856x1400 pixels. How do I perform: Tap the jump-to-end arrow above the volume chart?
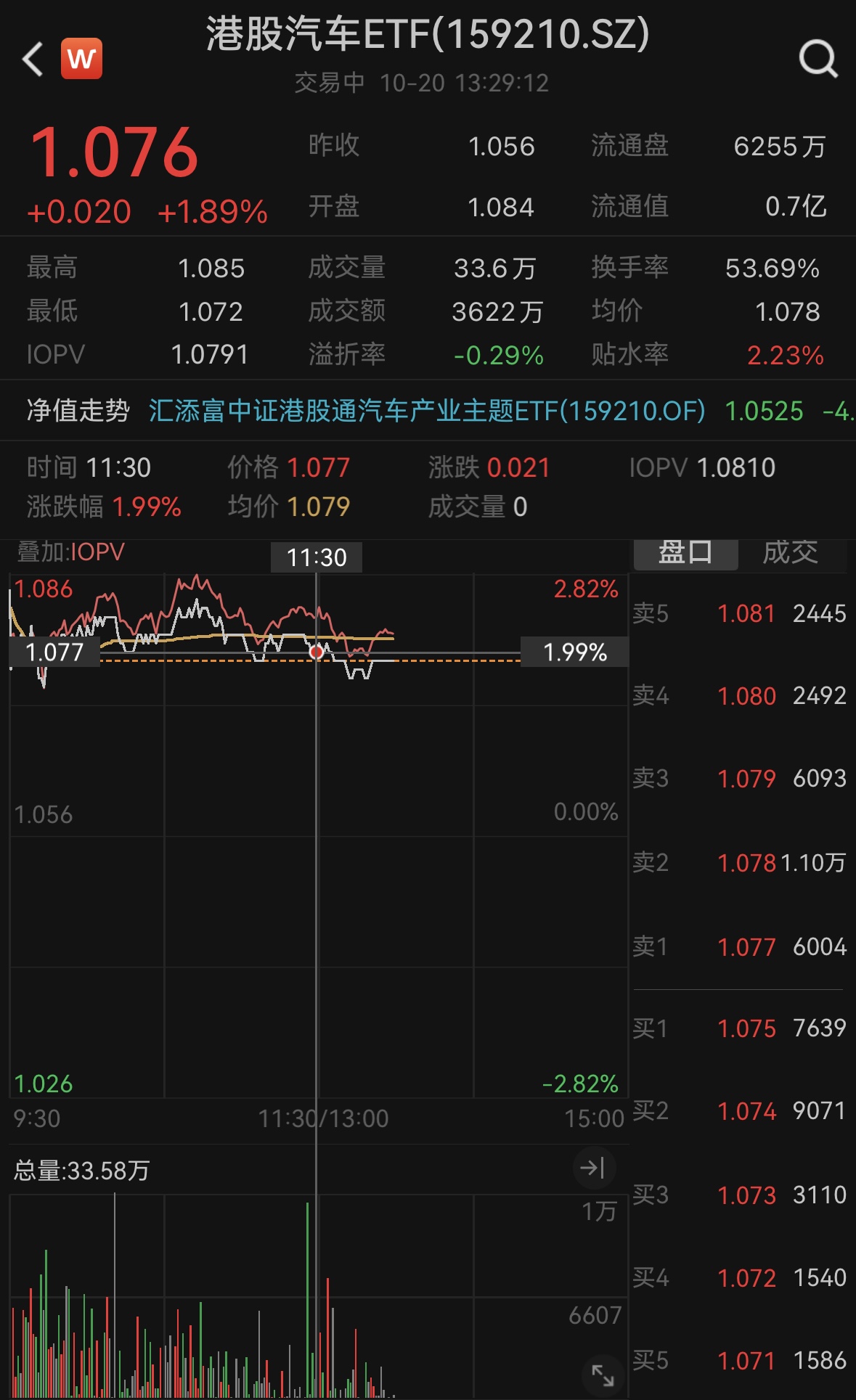pyautogui.click(x=593, y=1168)
